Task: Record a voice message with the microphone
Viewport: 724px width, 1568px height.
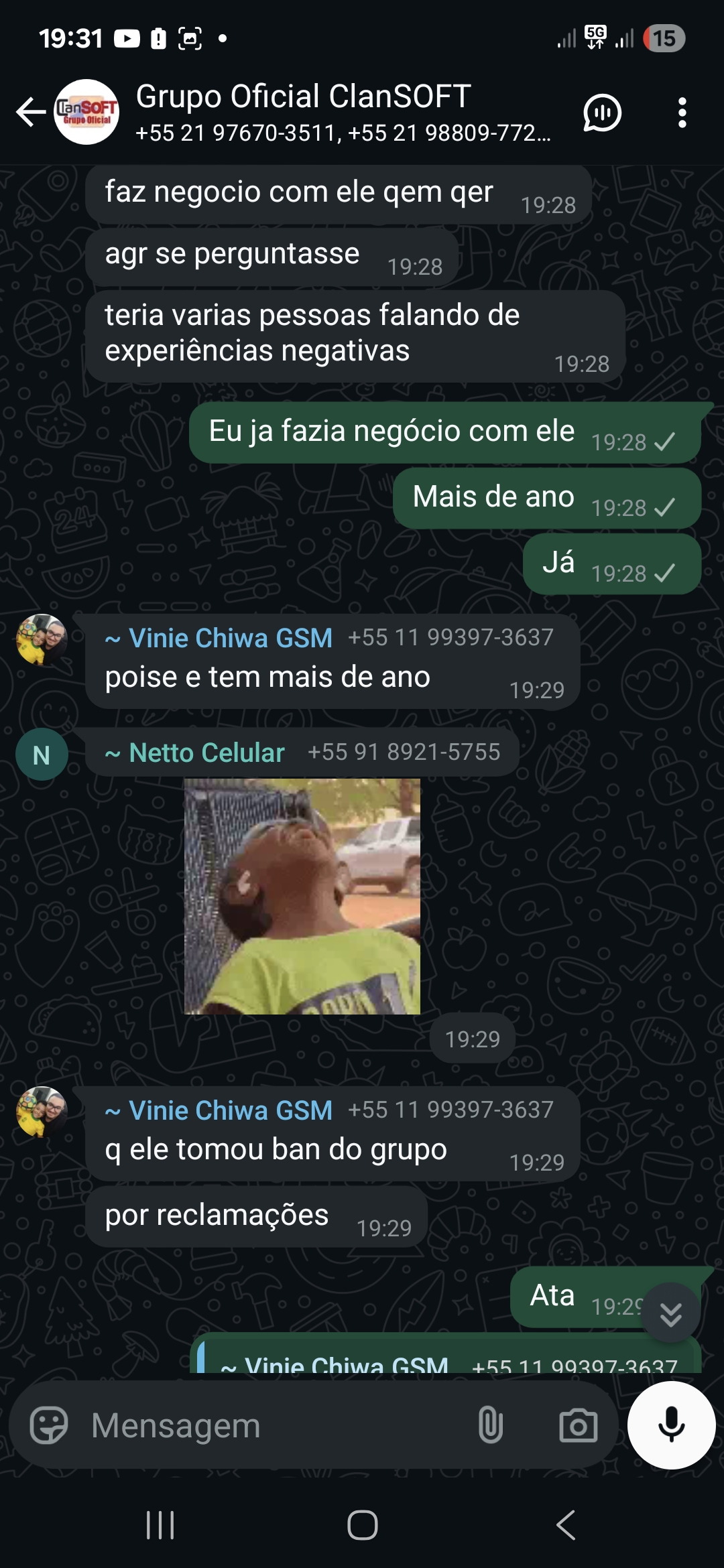Action: tap(671, 1425)
